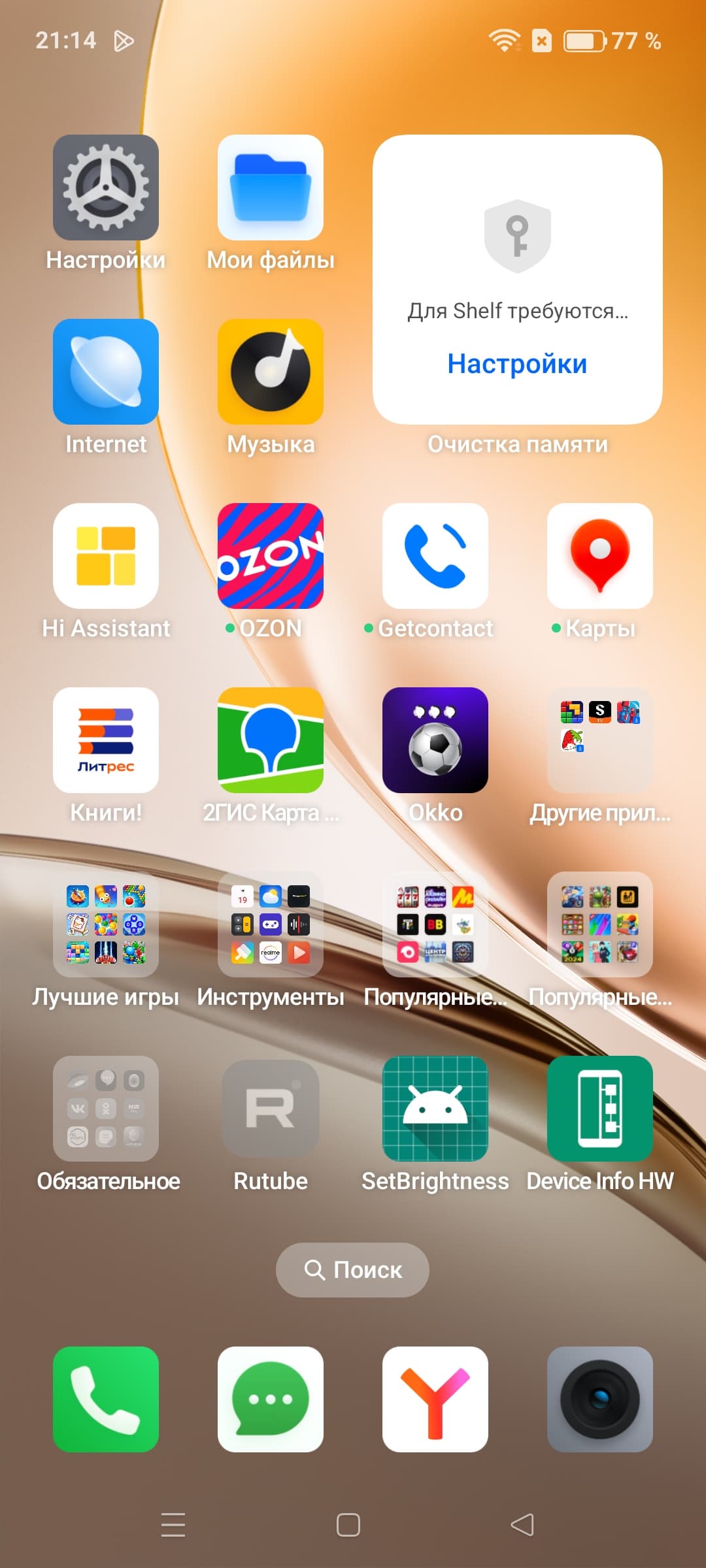Viewport: 706px width, 1568px height.
Task: Launch the Okko app
Action: tap(435, 740)
